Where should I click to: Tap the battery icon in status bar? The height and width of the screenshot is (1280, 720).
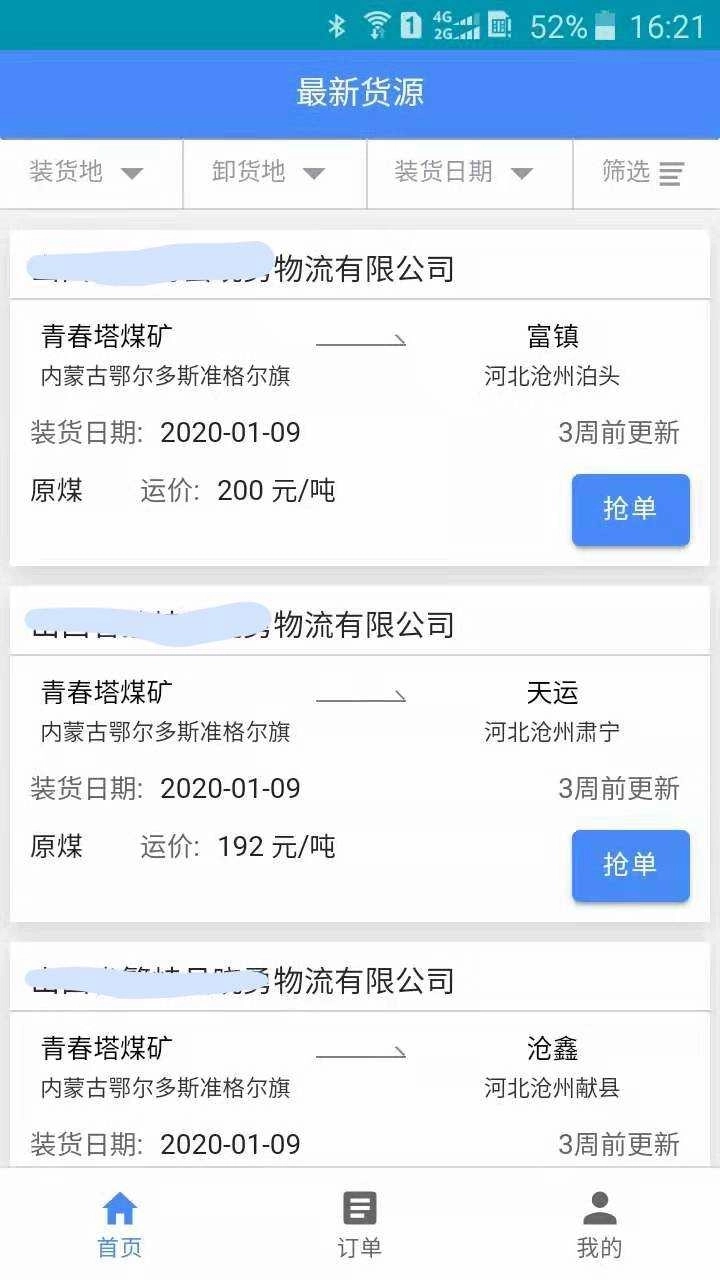(607, 27)
